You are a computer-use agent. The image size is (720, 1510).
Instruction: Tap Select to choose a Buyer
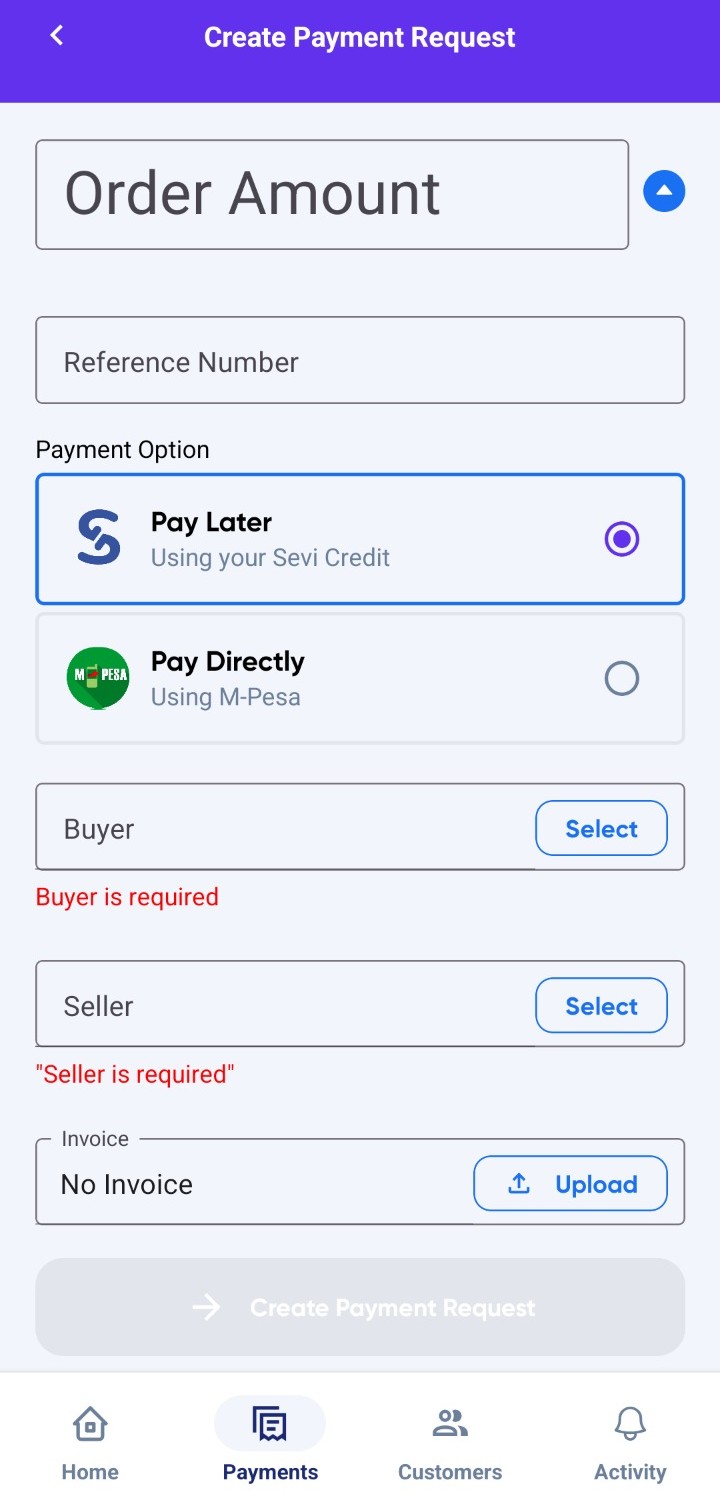tap(601, 828)
